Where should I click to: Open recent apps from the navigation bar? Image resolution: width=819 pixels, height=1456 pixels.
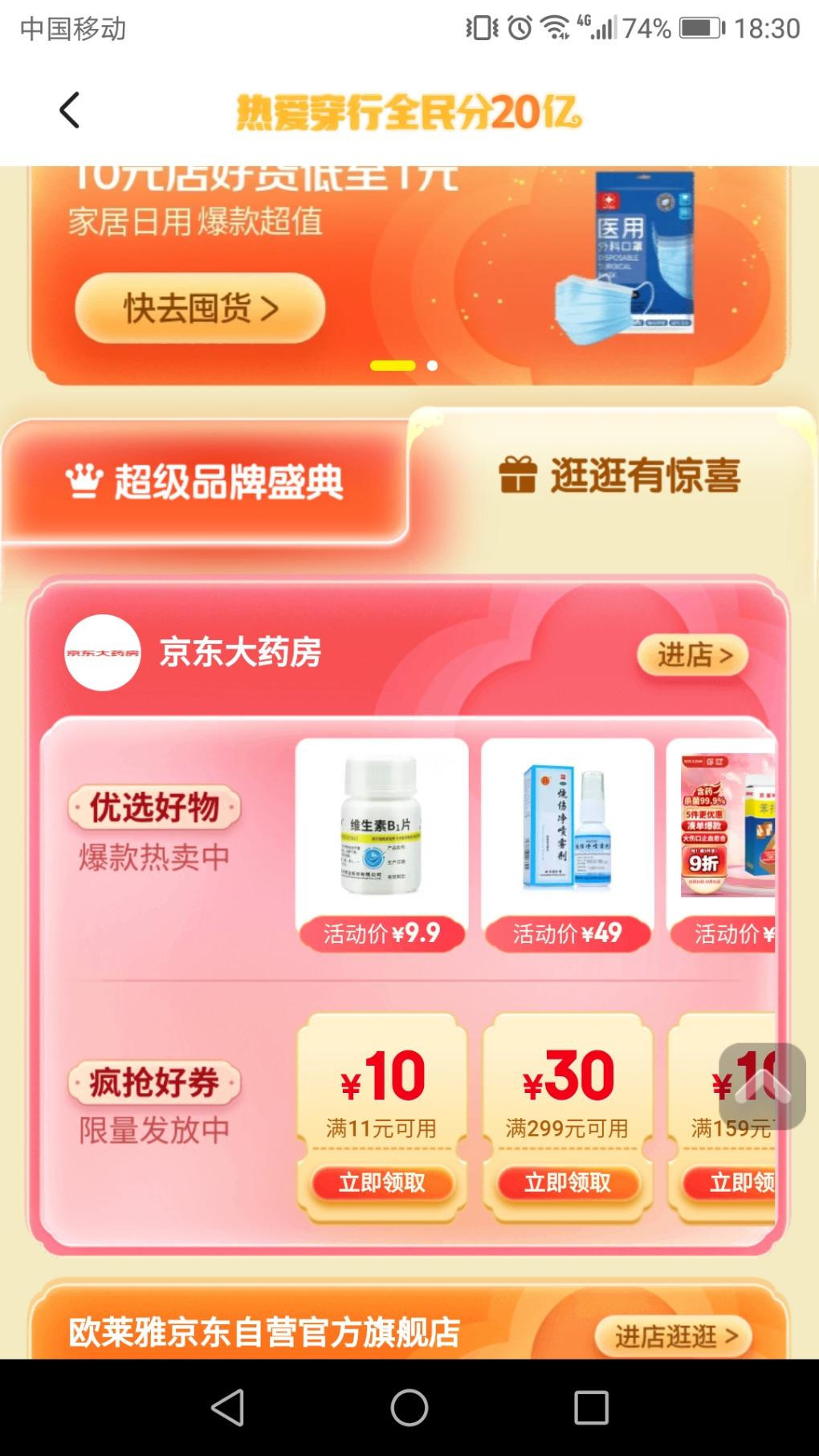(591, 1407)
